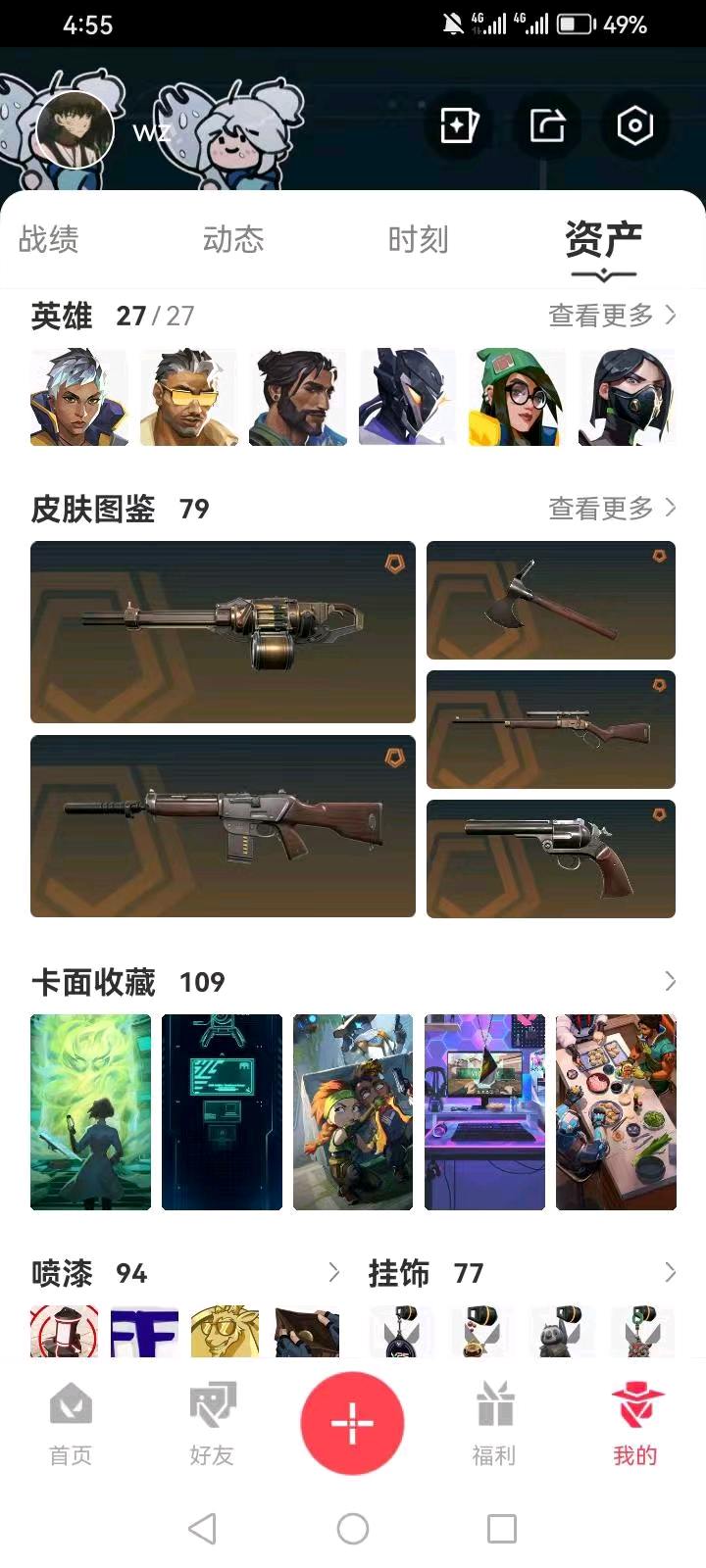Tap the profile avatar picture
Image resolution: width=706 pixels, height=1568 pixels.
tap(75, 128)
